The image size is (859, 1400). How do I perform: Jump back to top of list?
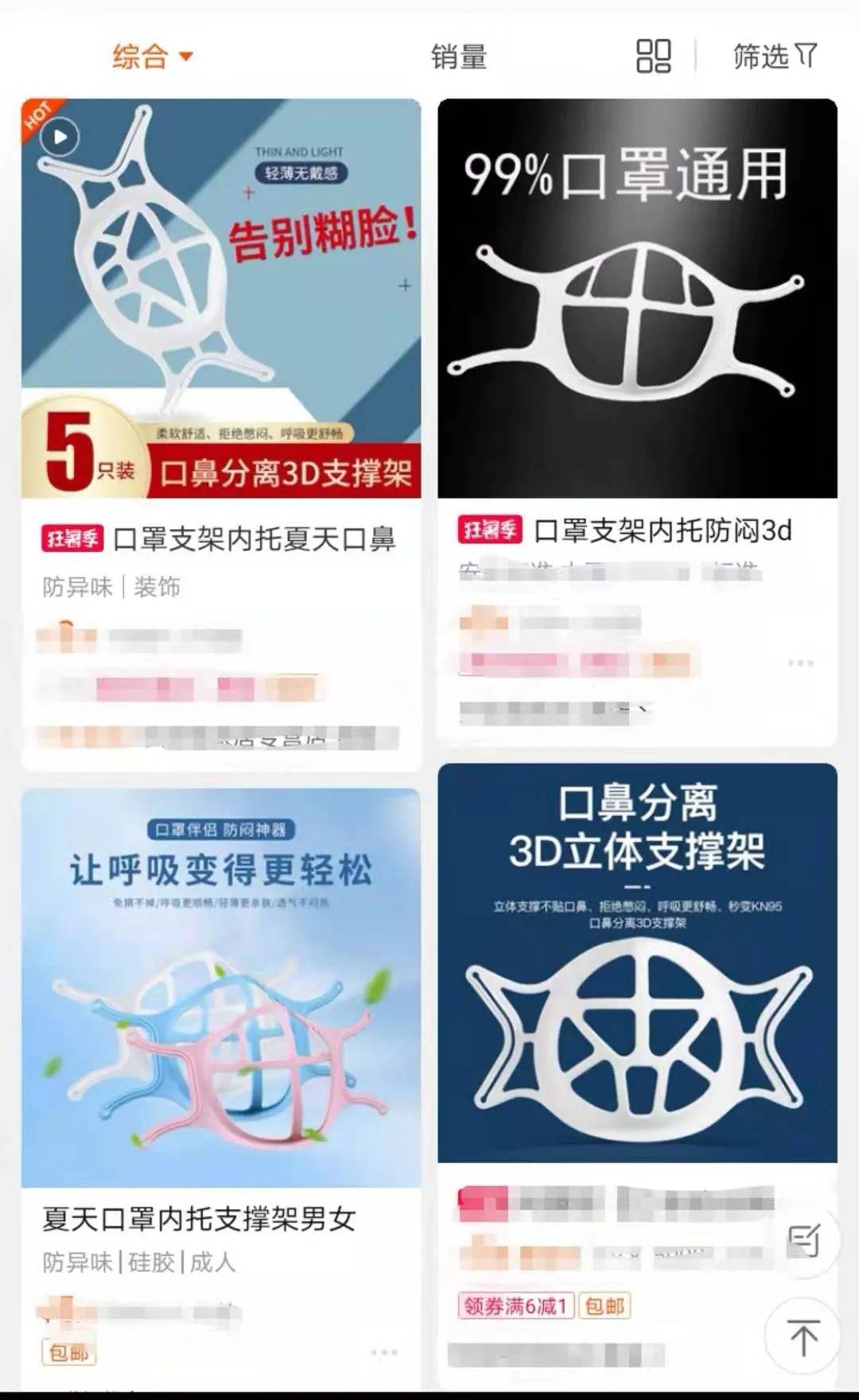point(803,1337)
